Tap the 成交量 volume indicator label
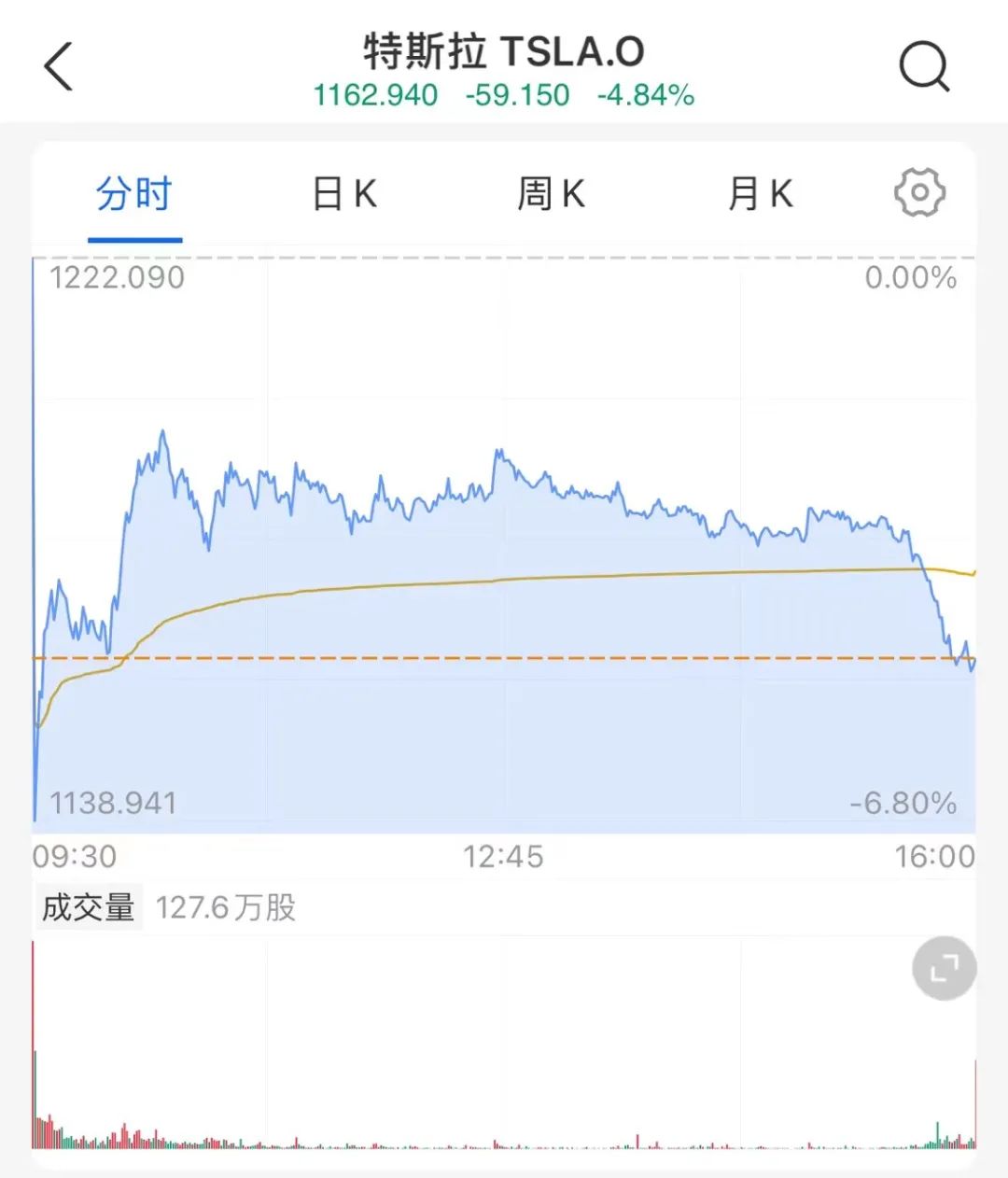The image size is (1008, 1178). [89, 907]
